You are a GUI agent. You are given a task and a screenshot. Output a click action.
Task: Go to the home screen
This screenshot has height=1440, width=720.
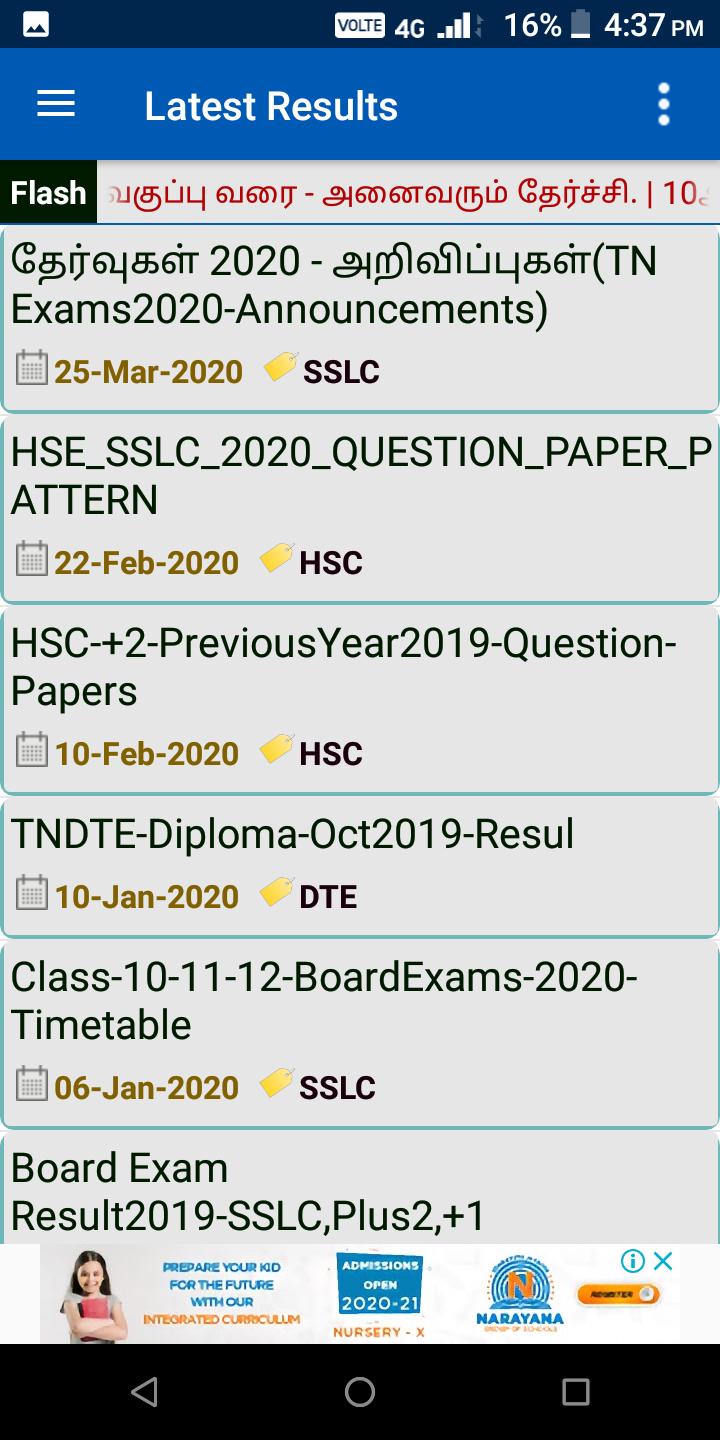(x=360, y=1392)
